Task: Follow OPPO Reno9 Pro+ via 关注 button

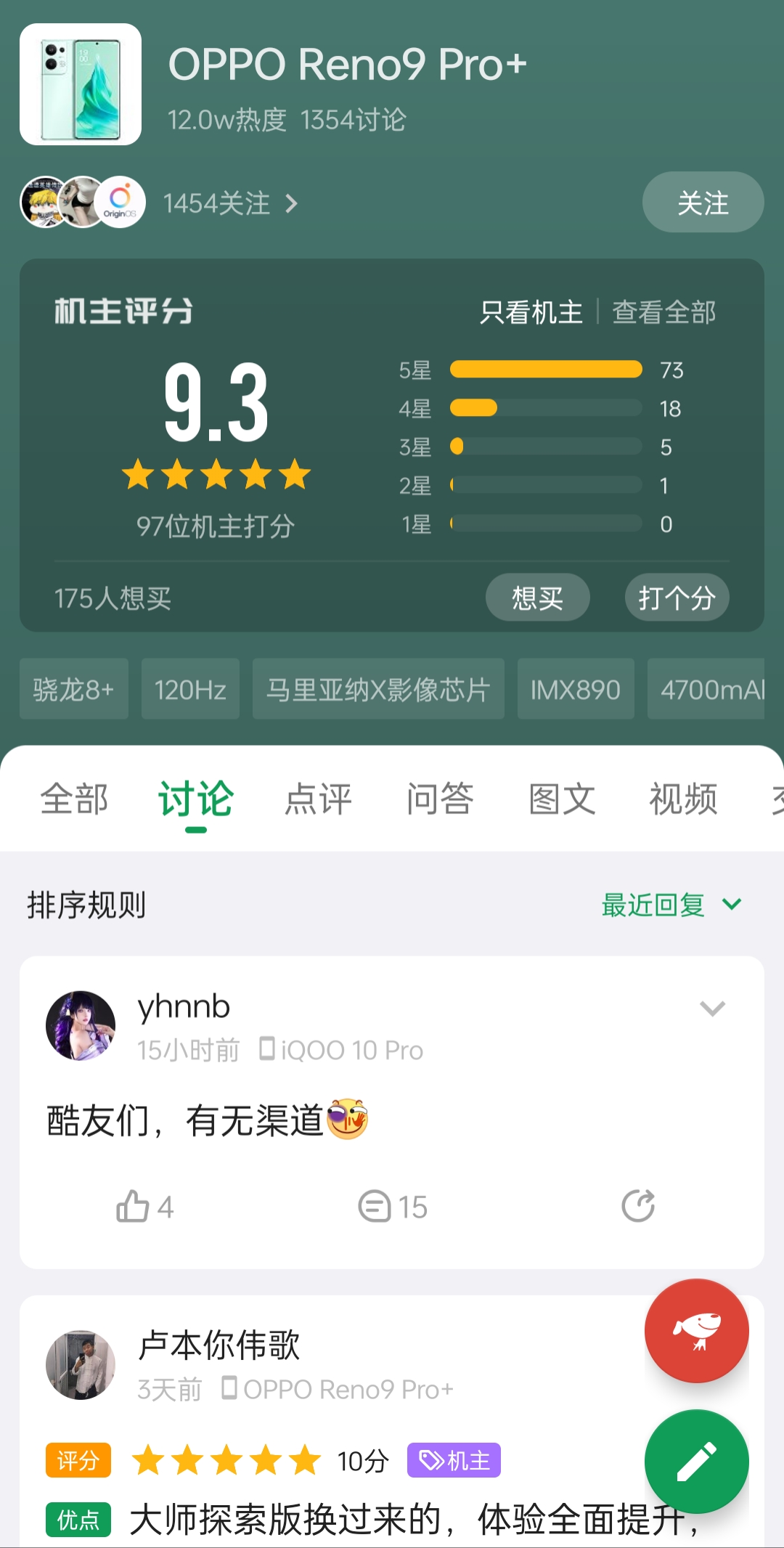Action: 702,203
